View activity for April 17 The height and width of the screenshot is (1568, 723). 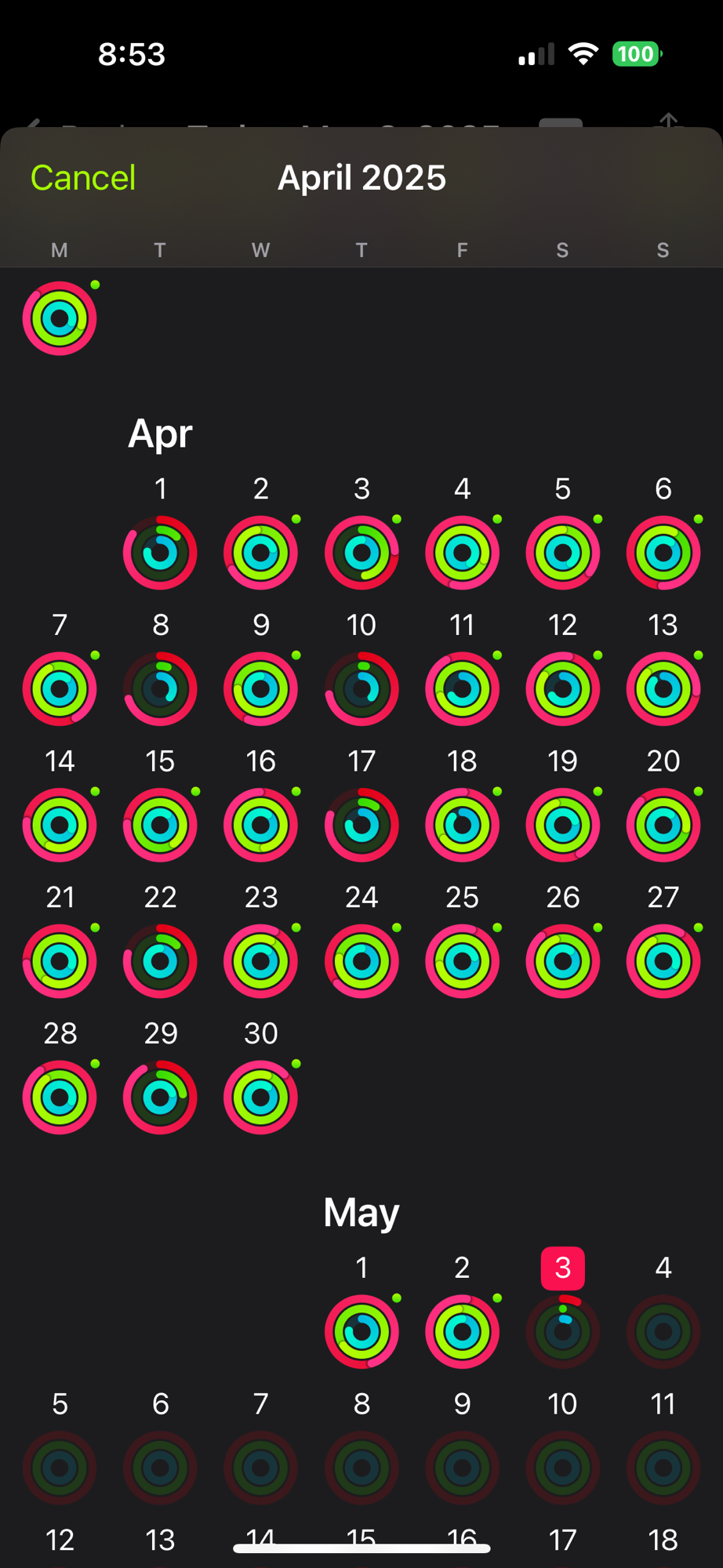coord(361,825)
